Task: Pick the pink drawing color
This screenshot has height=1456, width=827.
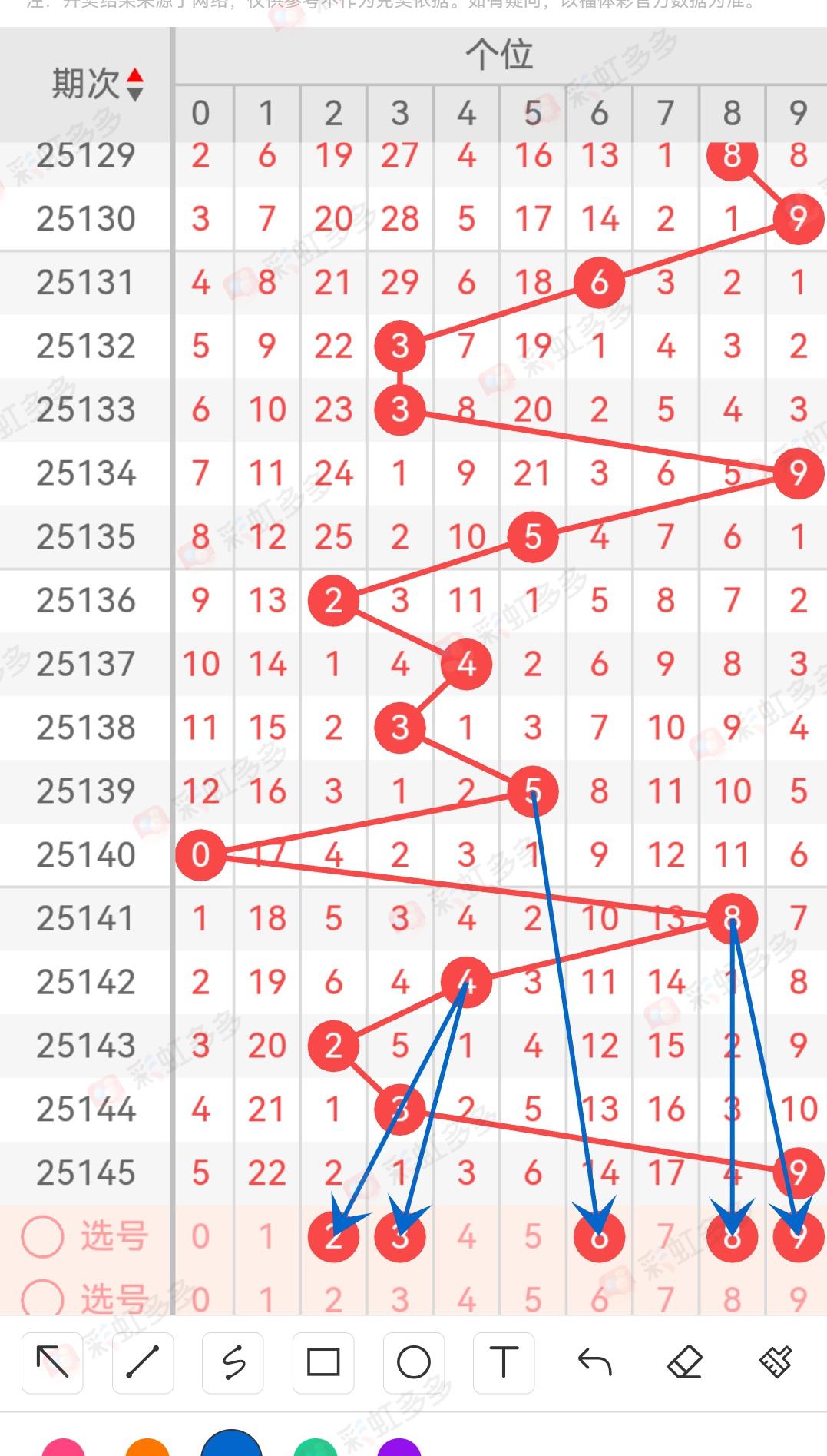Action: point(63,1448)
